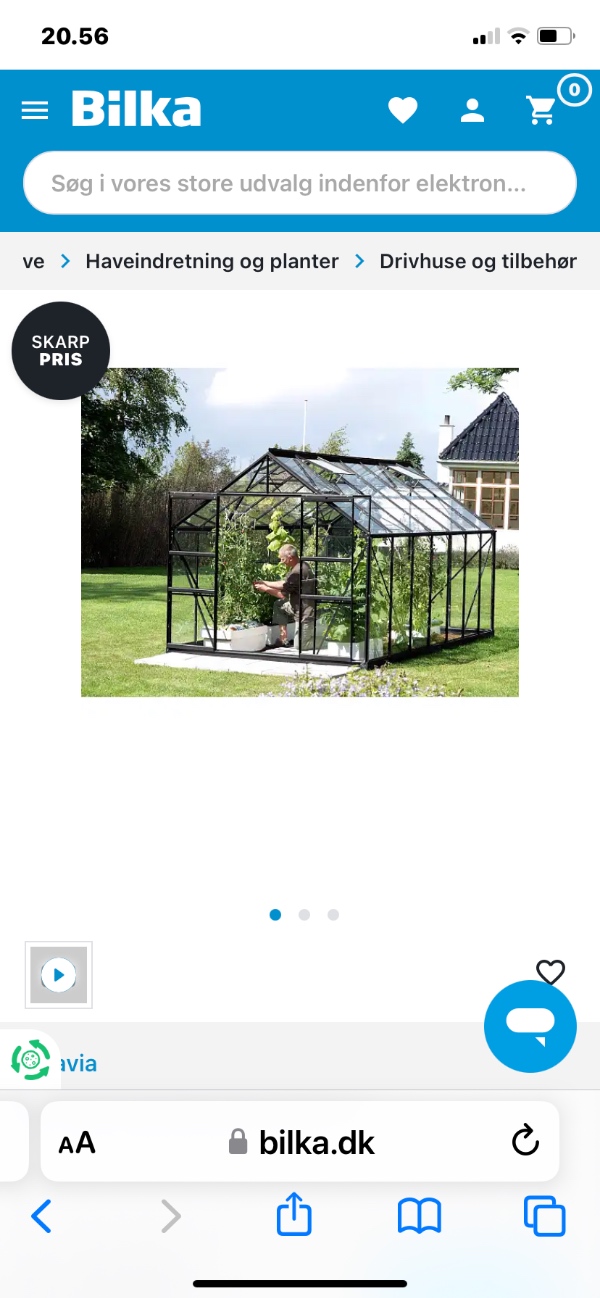This screenshot has height=1298, width=600.
Task: Open Safari bookmarks
Action: coord(419,1216)
